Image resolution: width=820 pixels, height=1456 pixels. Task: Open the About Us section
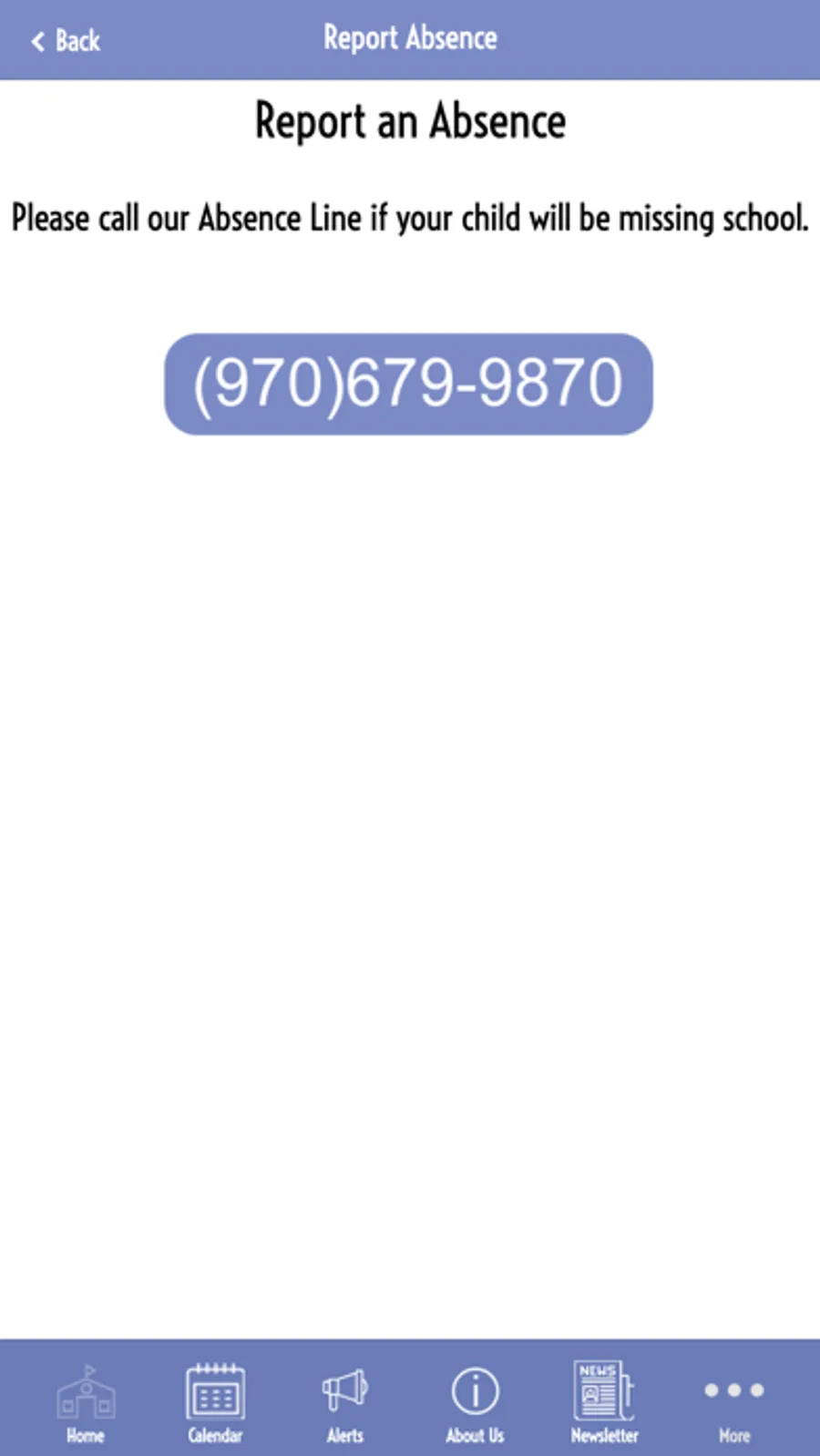click(x=475, y=1434)
